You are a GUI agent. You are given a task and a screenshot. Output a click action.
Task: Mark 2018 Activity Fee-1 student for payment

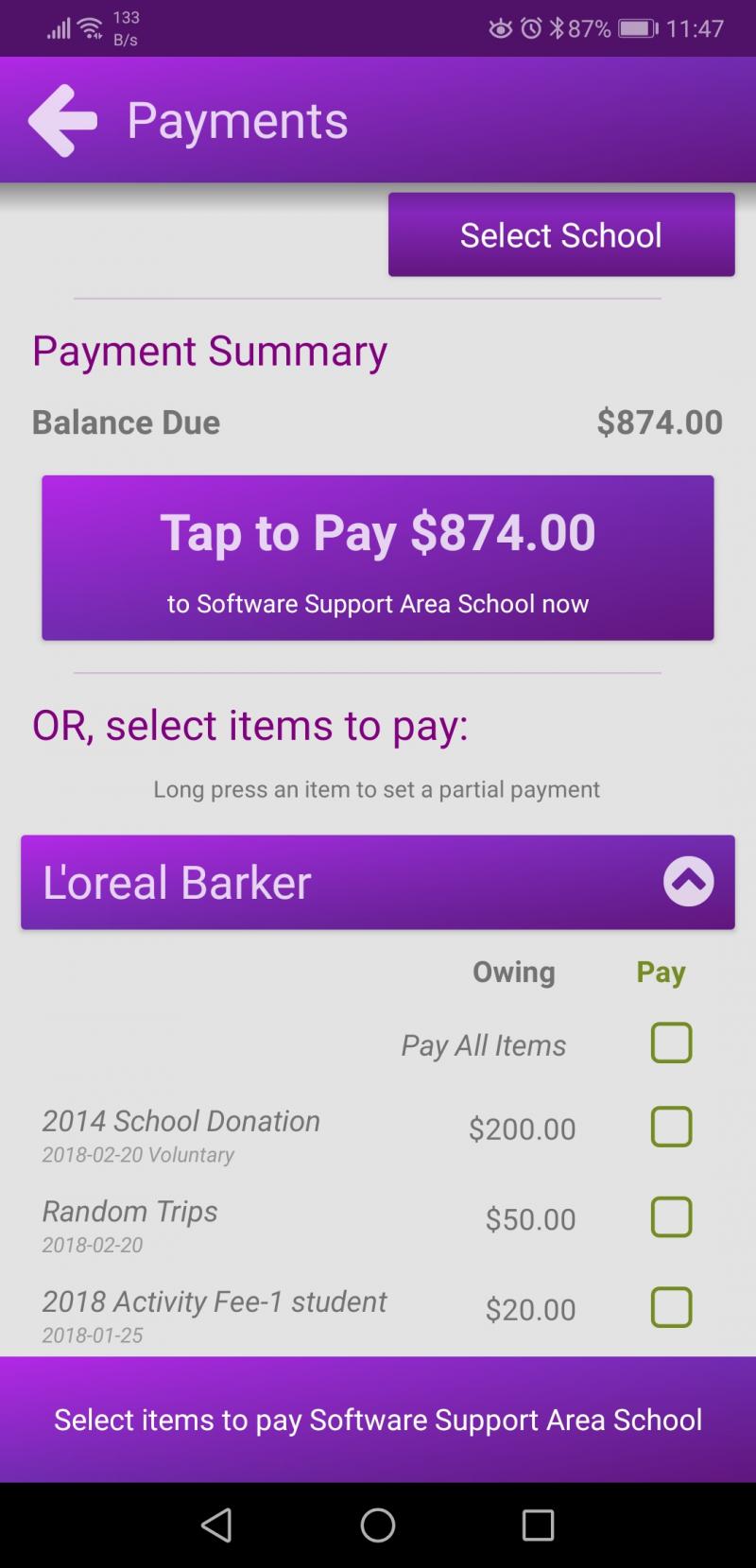pos(672,1307)
